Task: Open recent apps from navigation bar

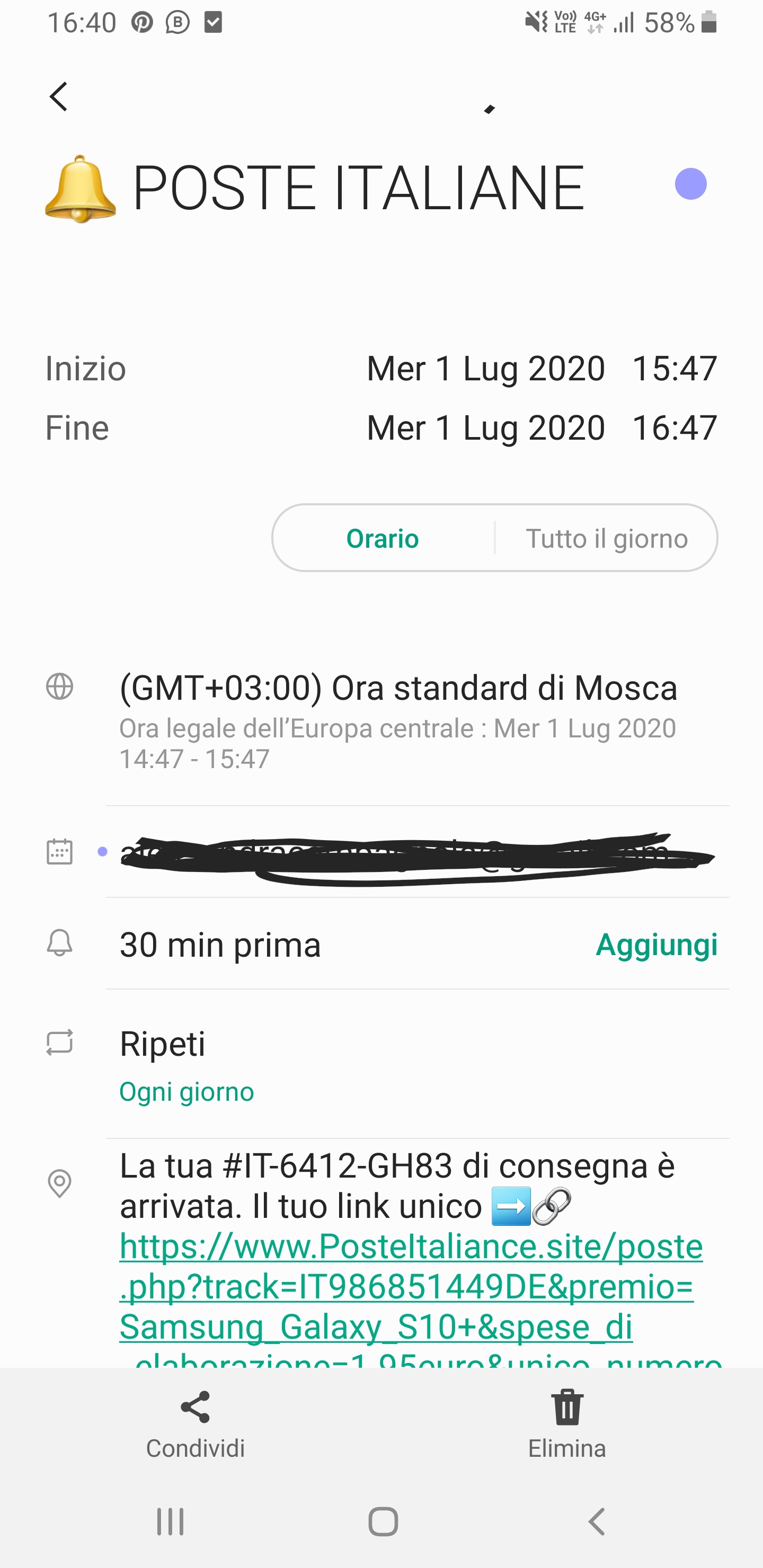Action: [171, 1522]
